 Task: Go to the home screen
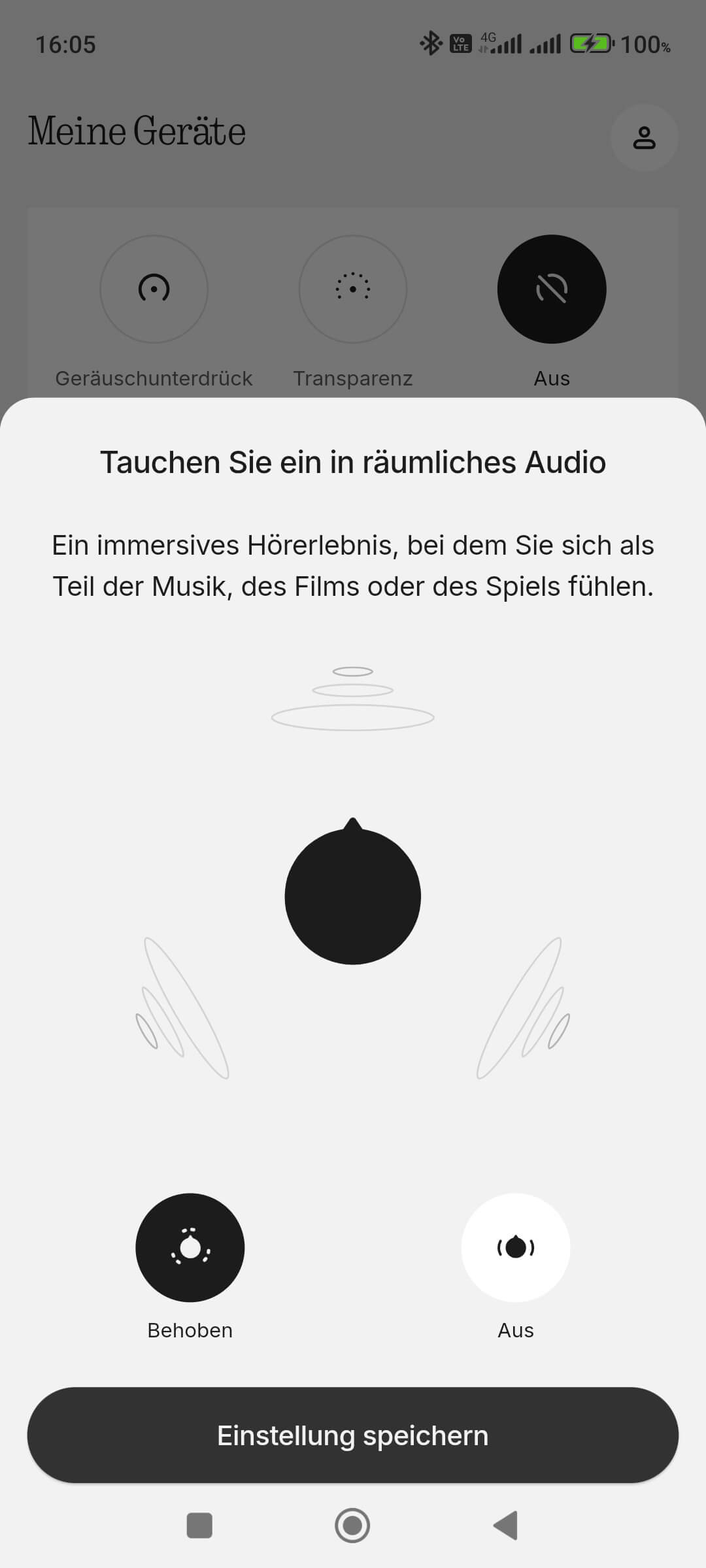click(x=352, y=1526)
